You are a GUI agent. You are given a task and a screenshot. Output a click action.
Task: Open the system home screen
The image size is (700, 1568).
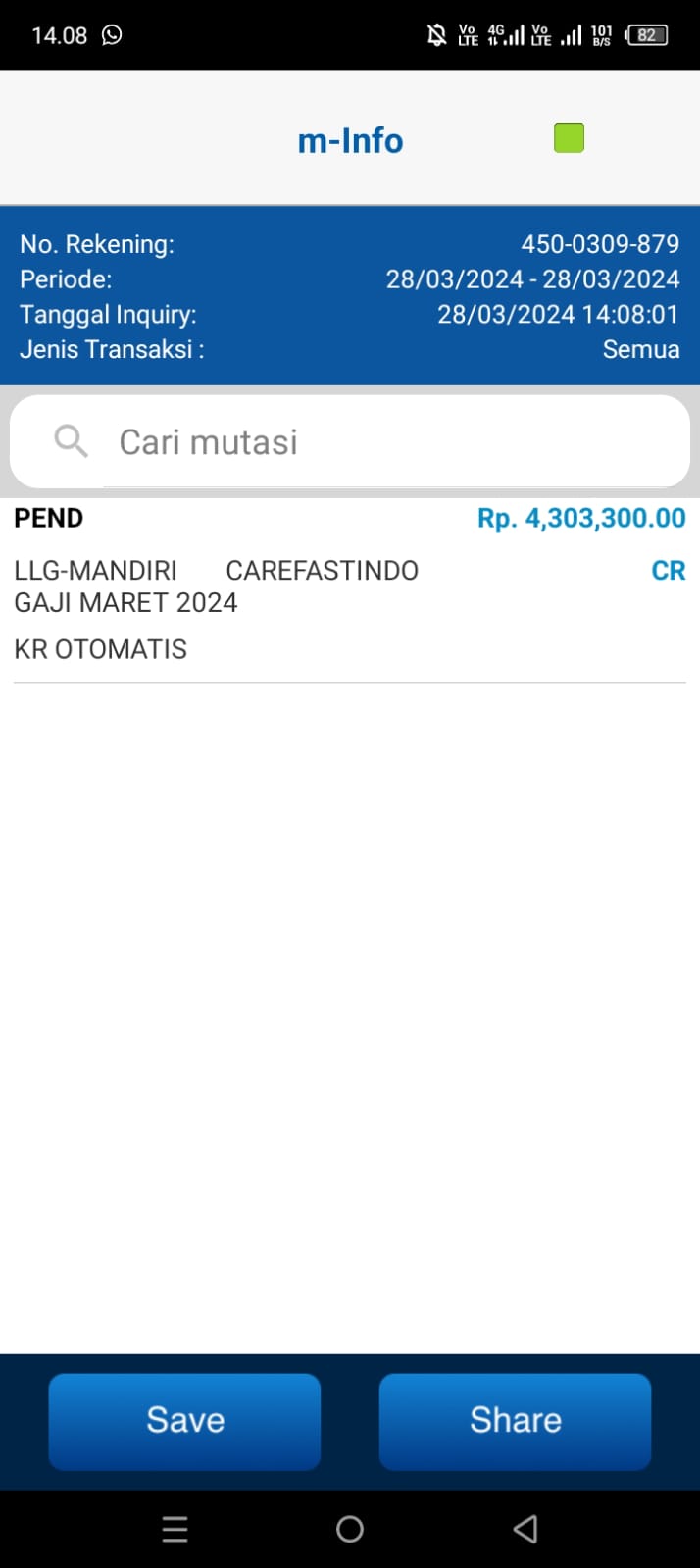pyautogui.click(x=350, y=1528)
